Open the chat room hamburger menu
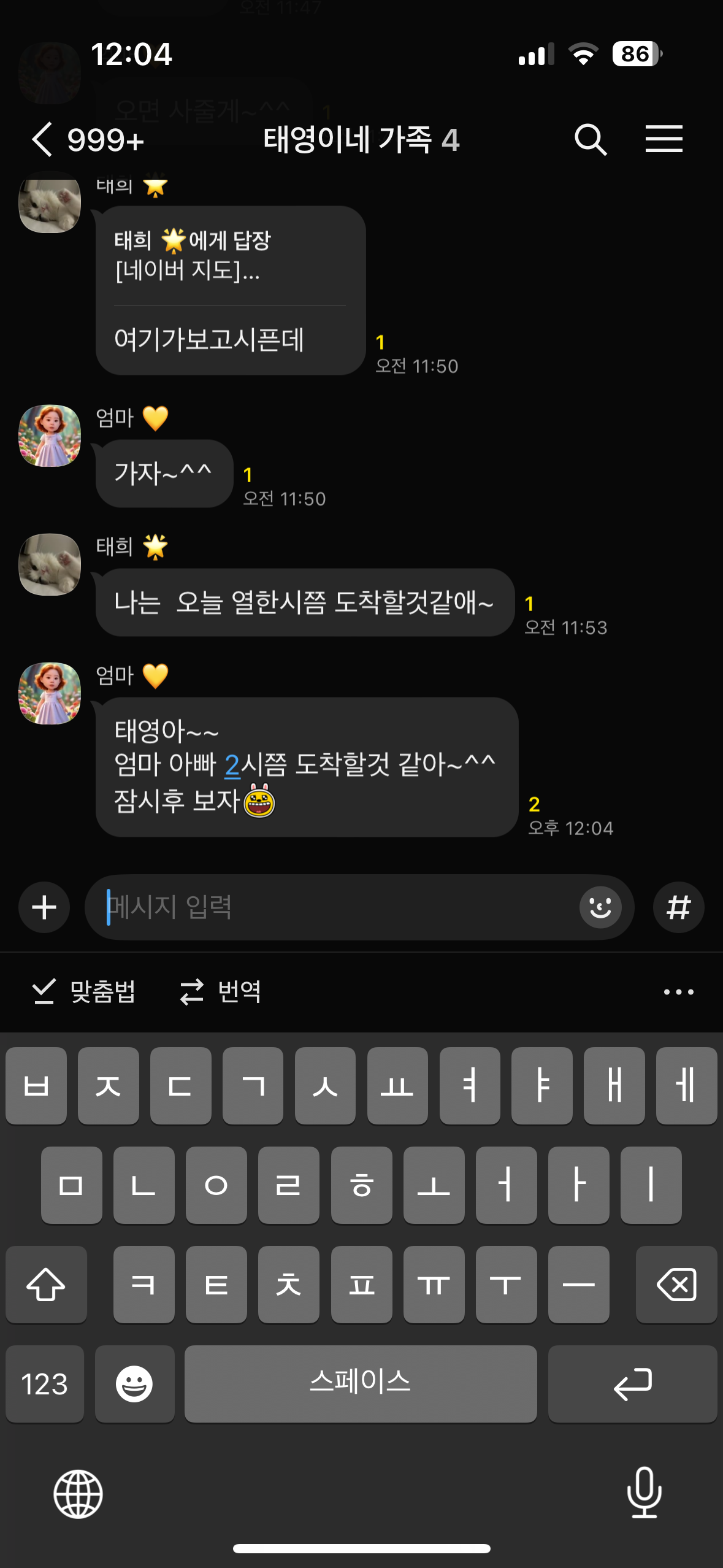 [x=664, y=139]
